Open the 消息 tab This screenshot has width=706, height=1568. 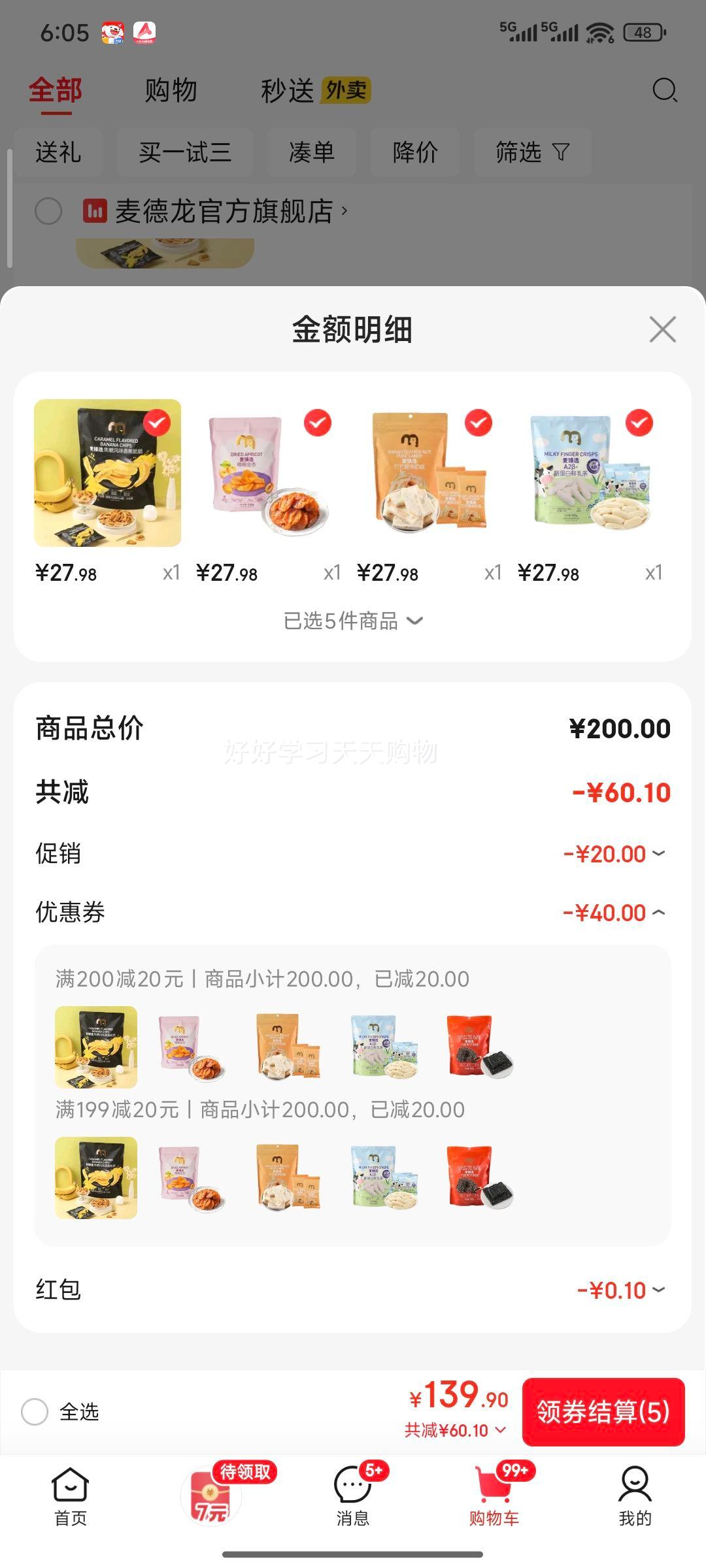[353, 1496]
